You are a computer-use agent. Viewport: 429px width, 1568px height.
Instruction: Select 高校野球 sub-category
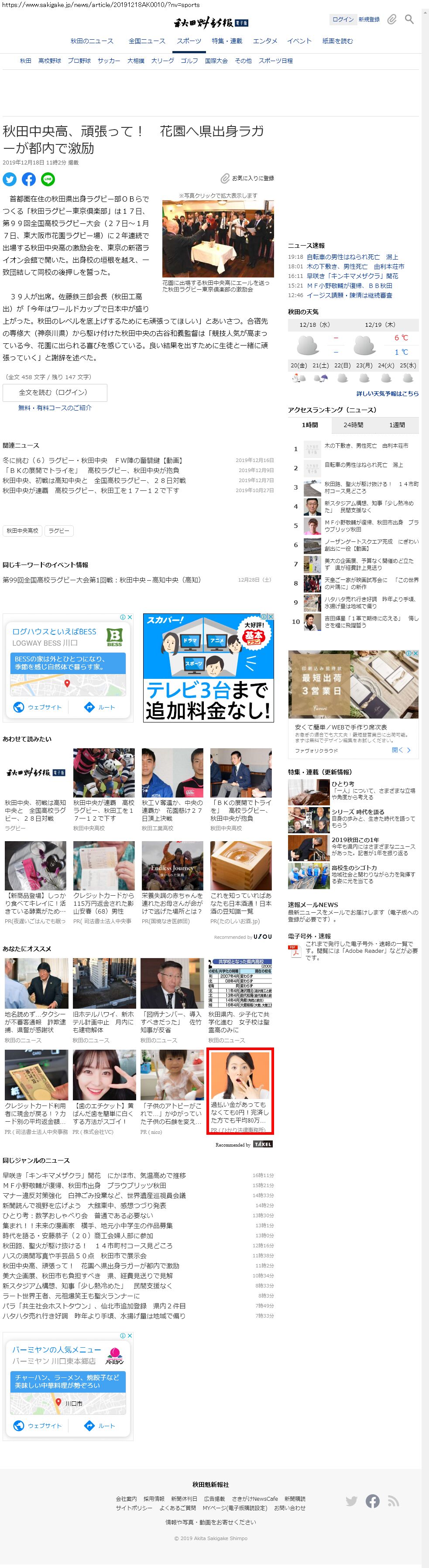tap(50, 61)
